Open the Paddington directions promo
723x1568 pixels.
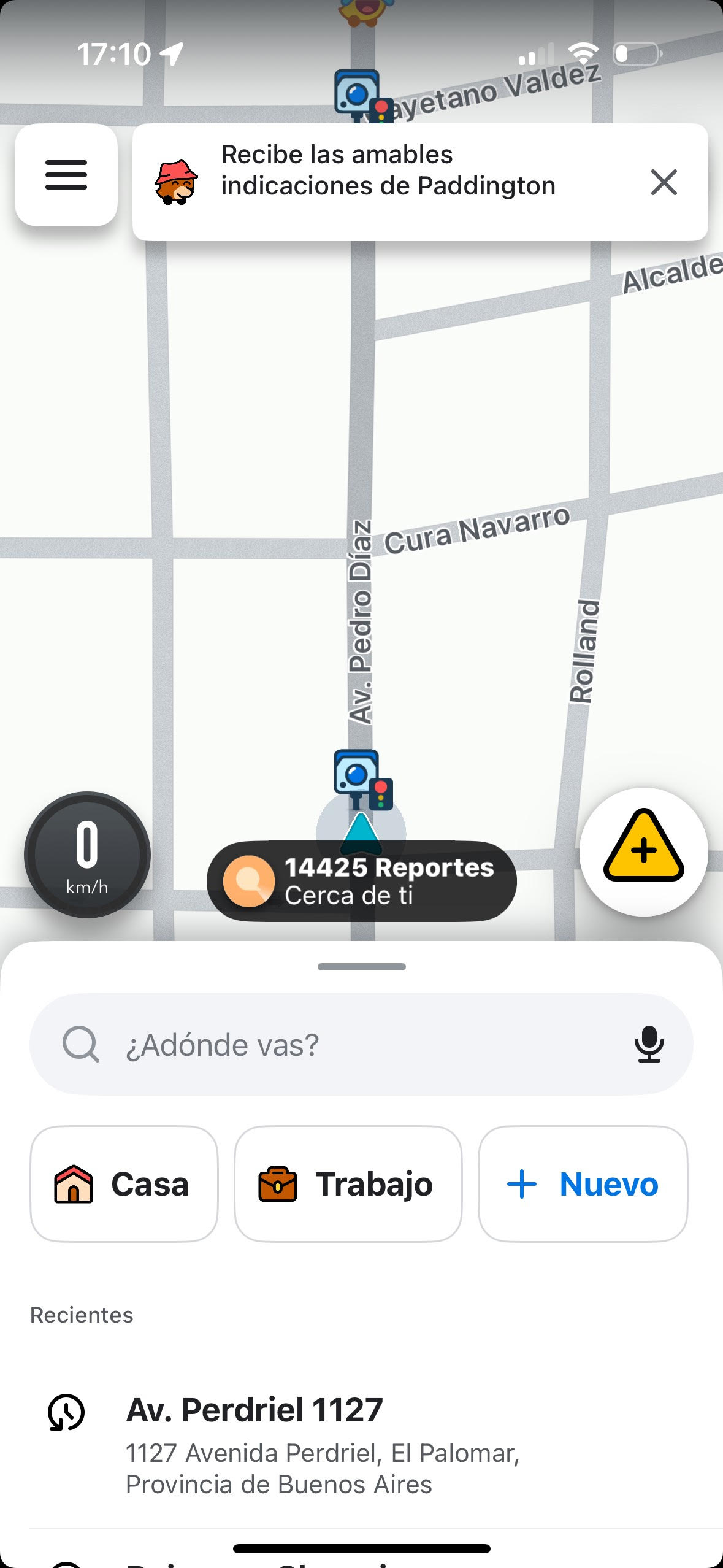coord(388,171)
